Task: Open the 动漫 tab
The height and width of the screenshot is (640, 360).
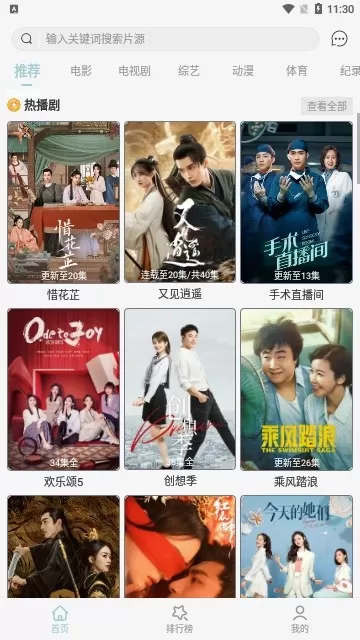Action: coord(243,71)
